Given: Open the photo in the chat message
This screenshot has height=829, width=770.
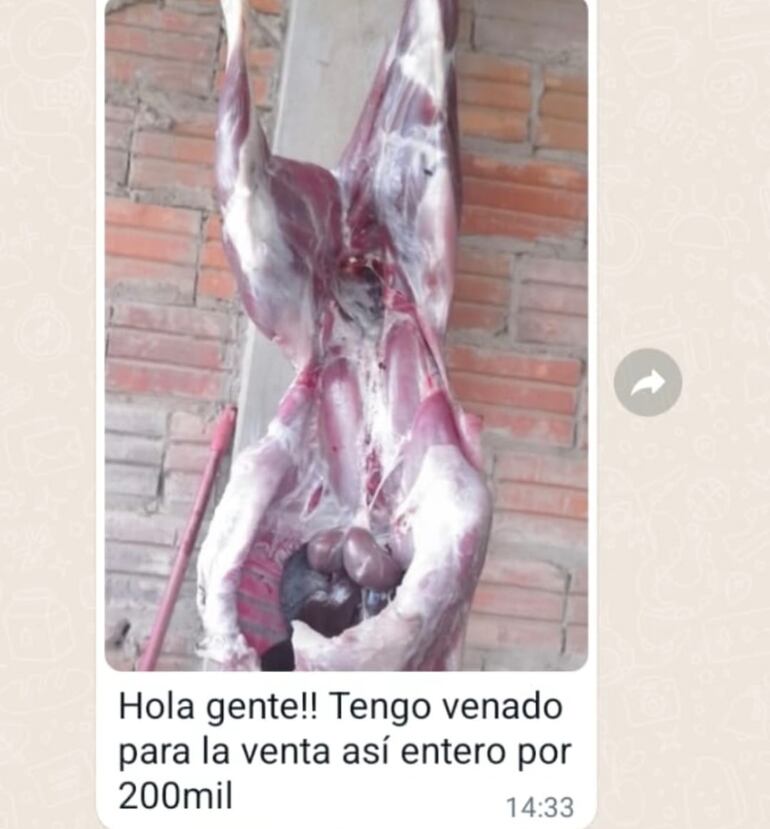Looking at the screenshot, I should coord(346,335).
